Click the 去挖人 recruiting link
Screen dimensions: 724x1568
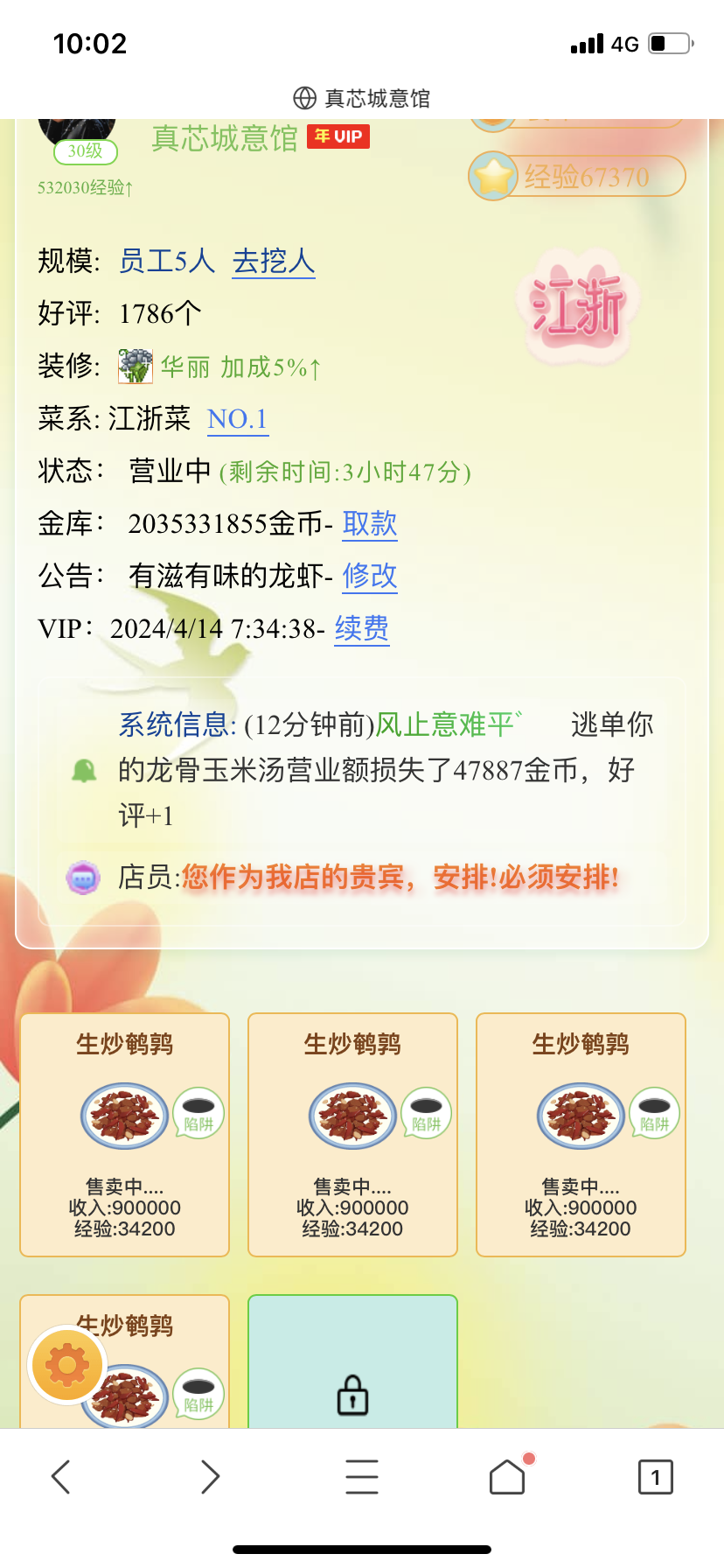pyautogui.click(x=274, y=262)
